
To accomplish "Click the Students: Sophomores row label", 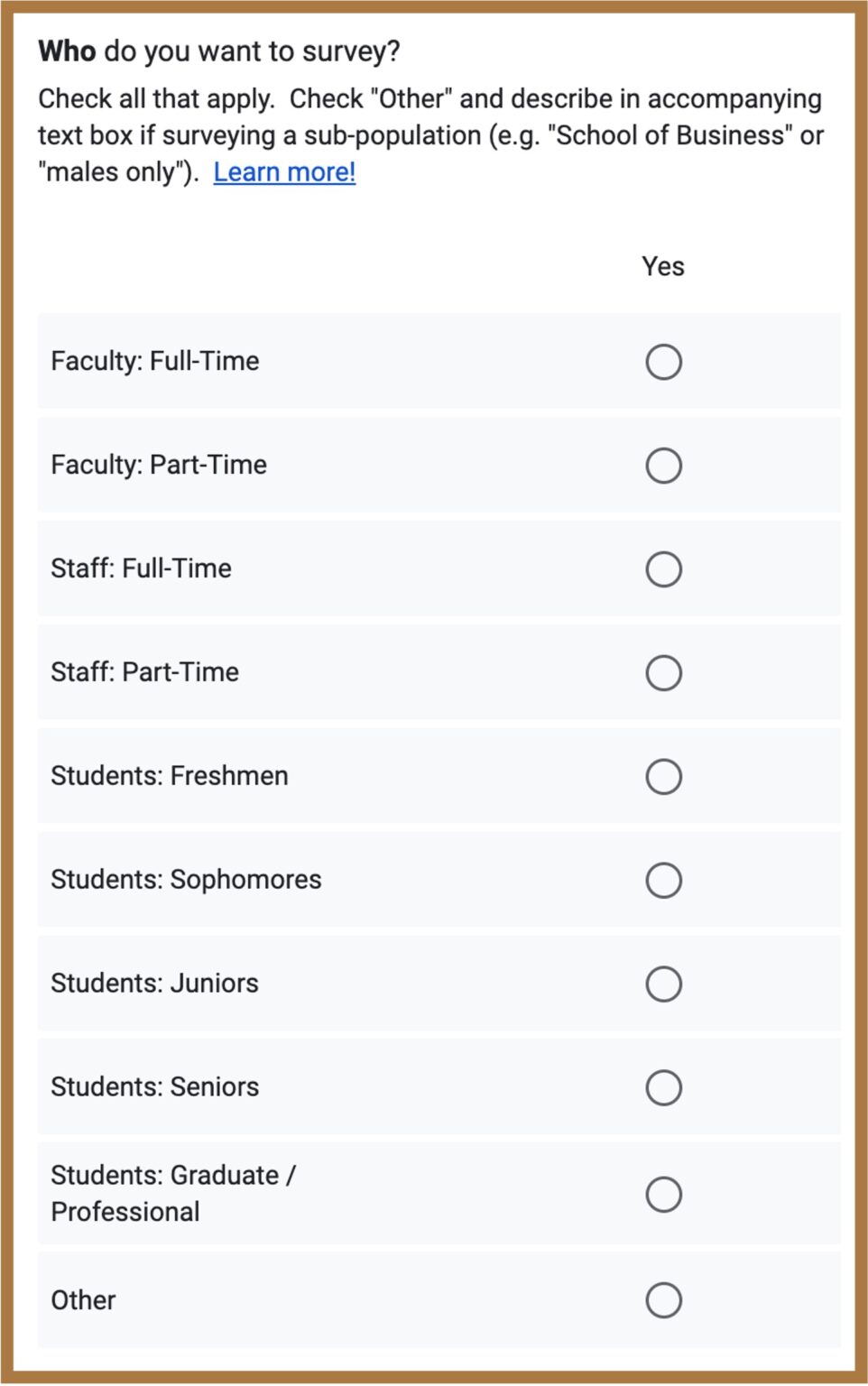I will [x=185, y=879].
